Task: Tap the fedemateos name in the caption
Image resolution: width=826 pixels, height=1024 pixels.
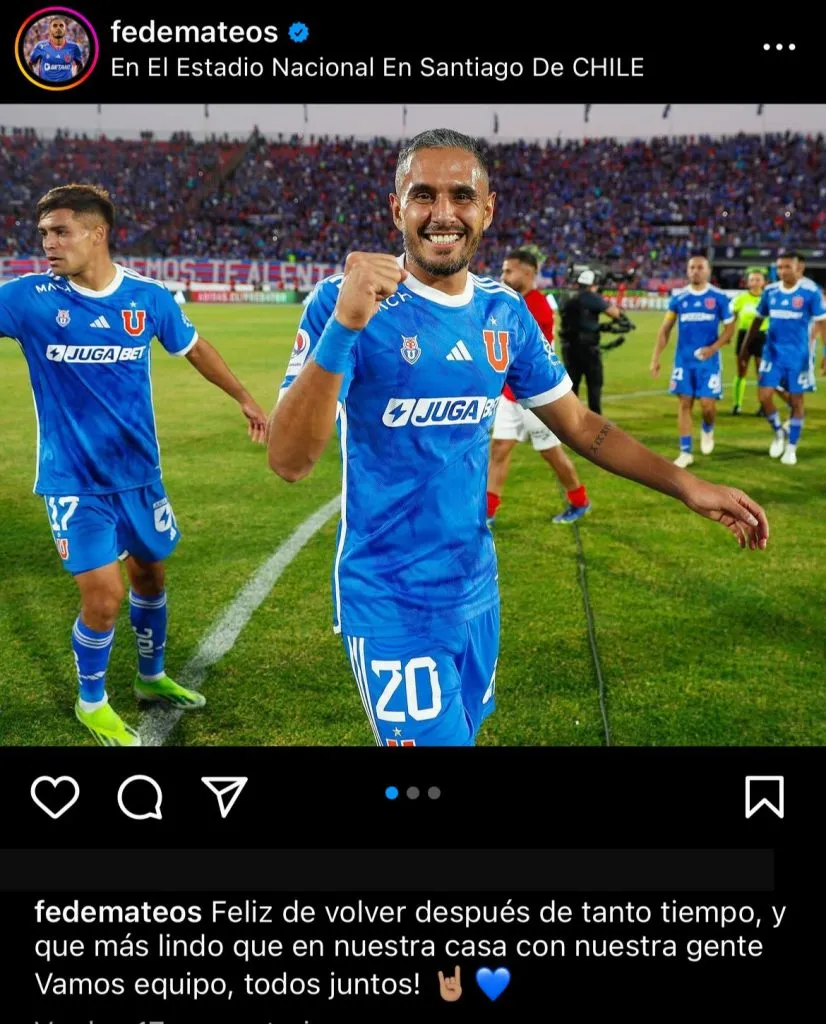Action: click(x=117, y=912)
